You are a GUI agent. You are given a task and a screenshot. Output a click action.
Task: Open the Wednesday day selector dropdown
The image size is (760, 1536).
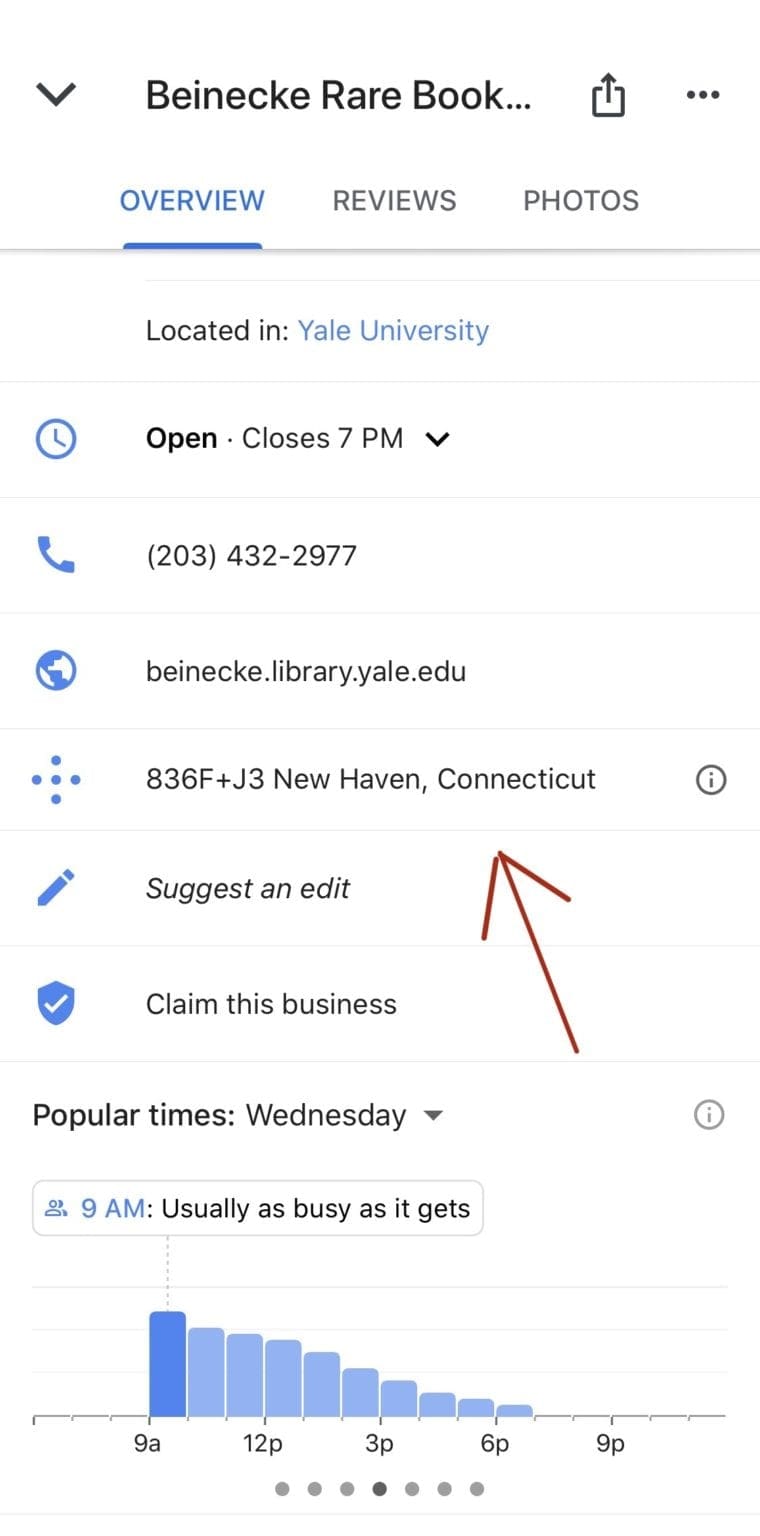coord(432,1115)
